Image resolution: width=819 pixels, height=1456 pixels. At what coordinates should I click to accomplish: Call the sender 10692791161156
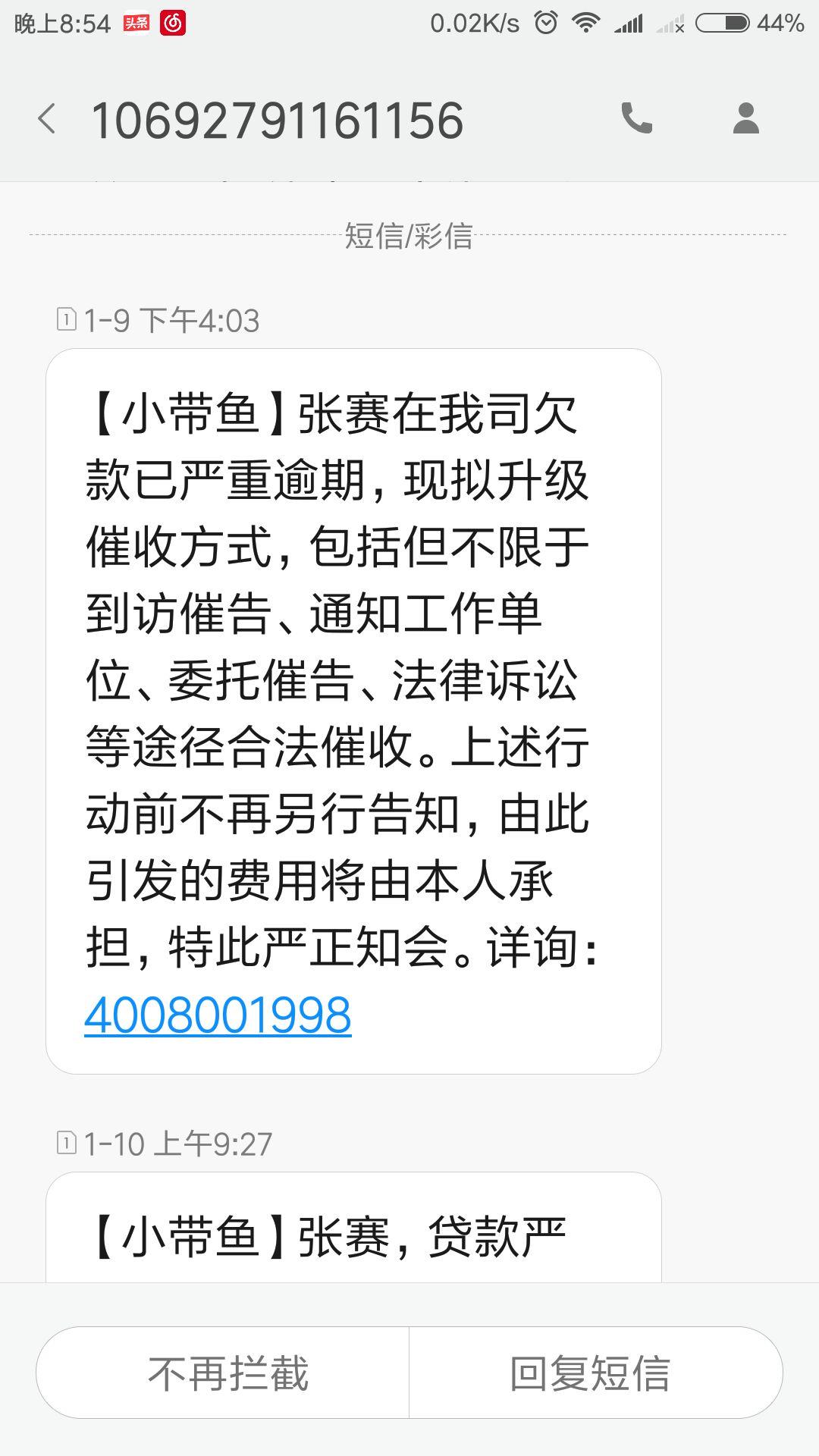click(636, 119)
